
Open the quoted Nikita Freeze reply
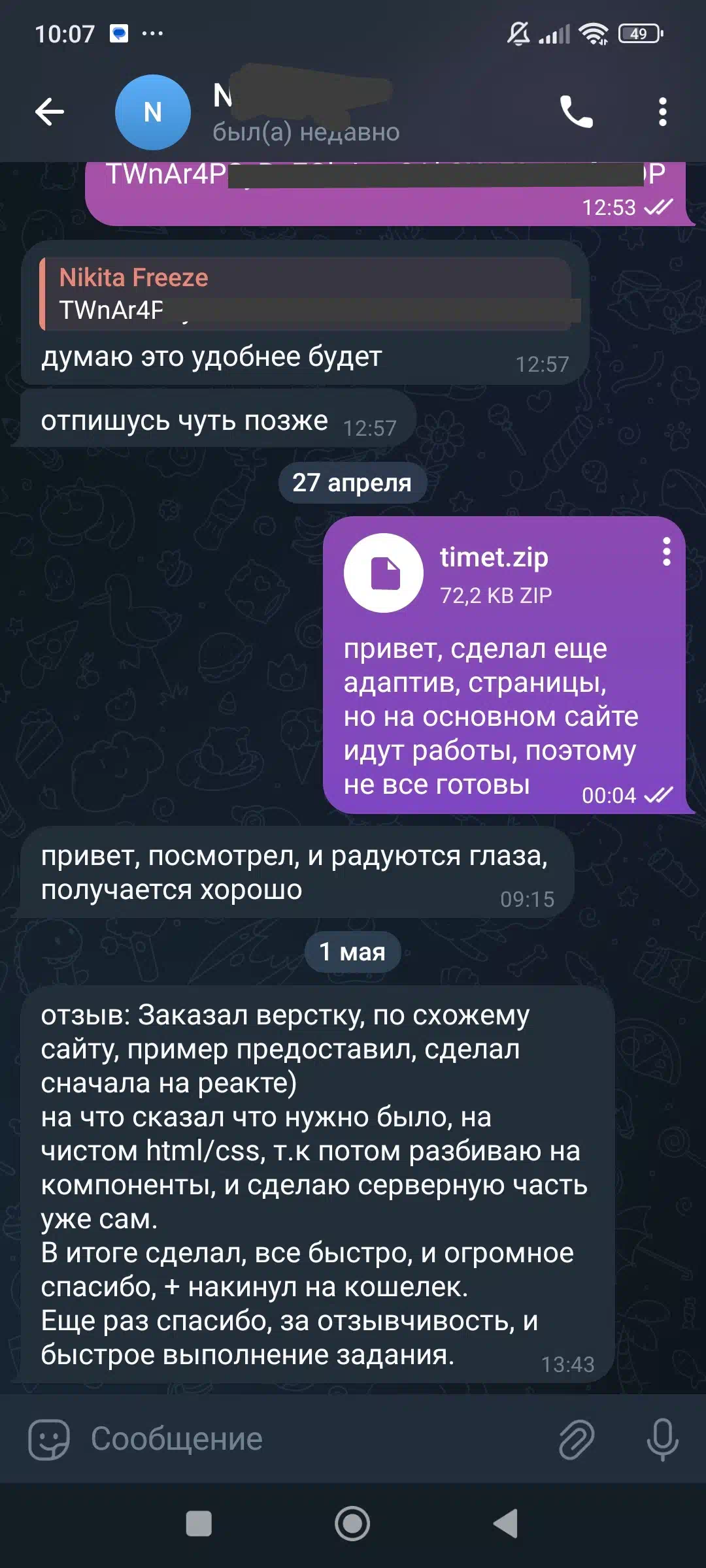click(305, 294)
